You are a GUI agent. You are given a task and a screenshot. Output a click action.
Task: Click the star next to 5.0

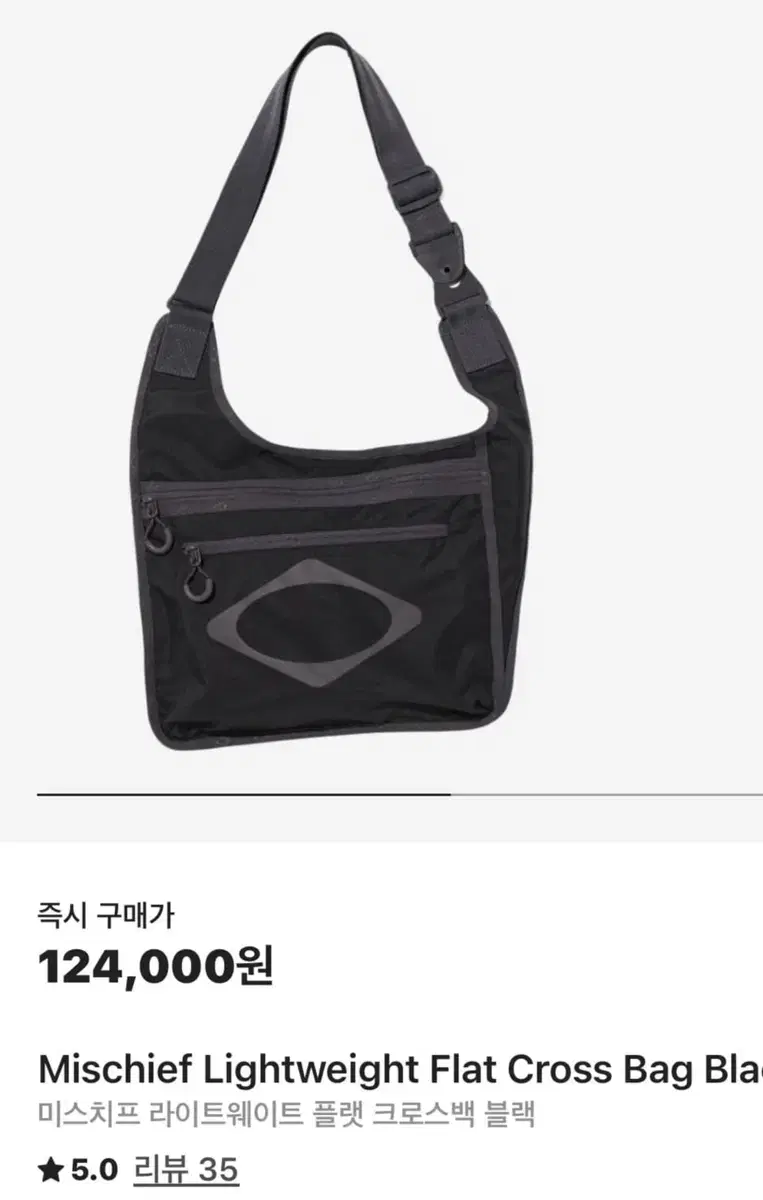[48, 1165]
